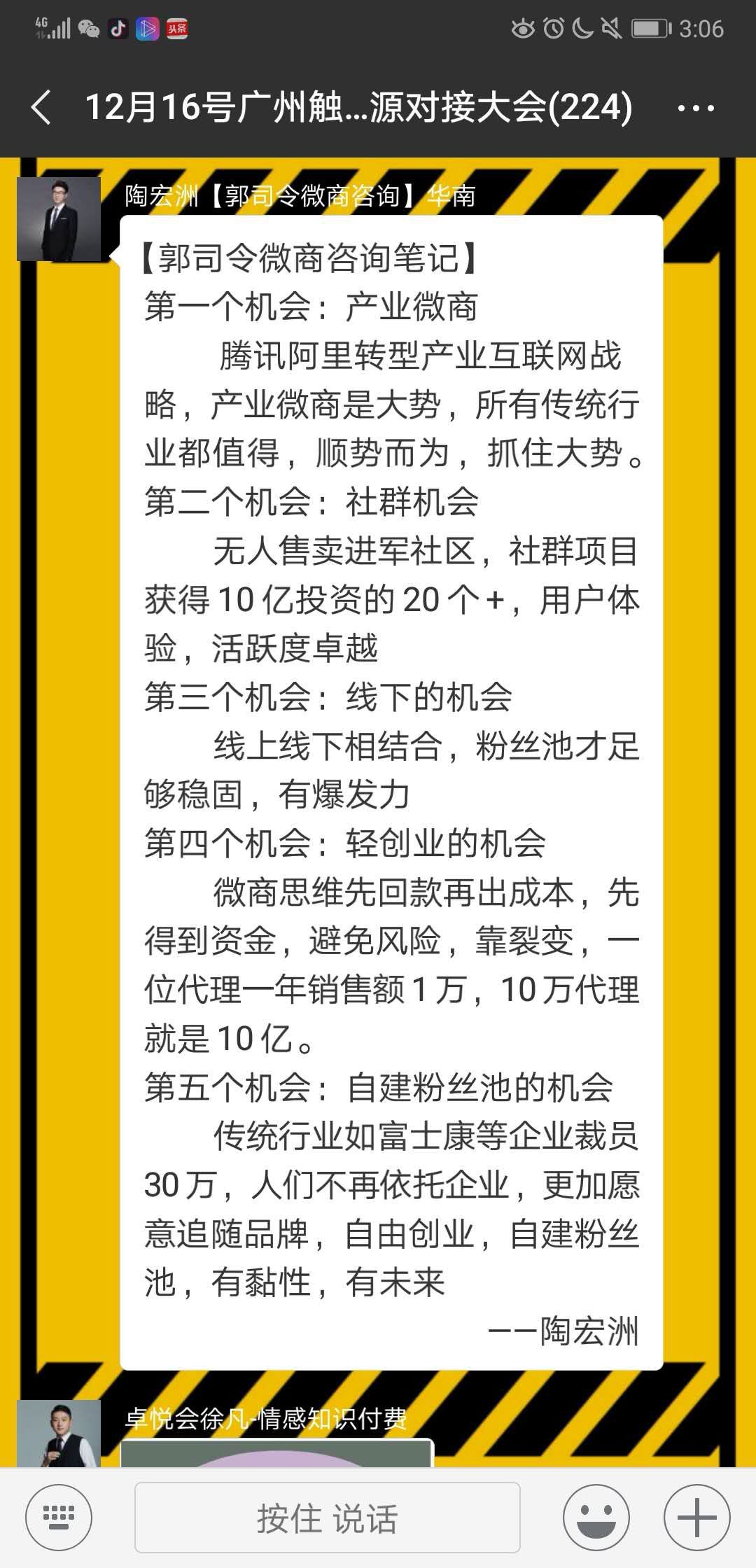Open the emoji sticker panel

[x=596, y=1517]
